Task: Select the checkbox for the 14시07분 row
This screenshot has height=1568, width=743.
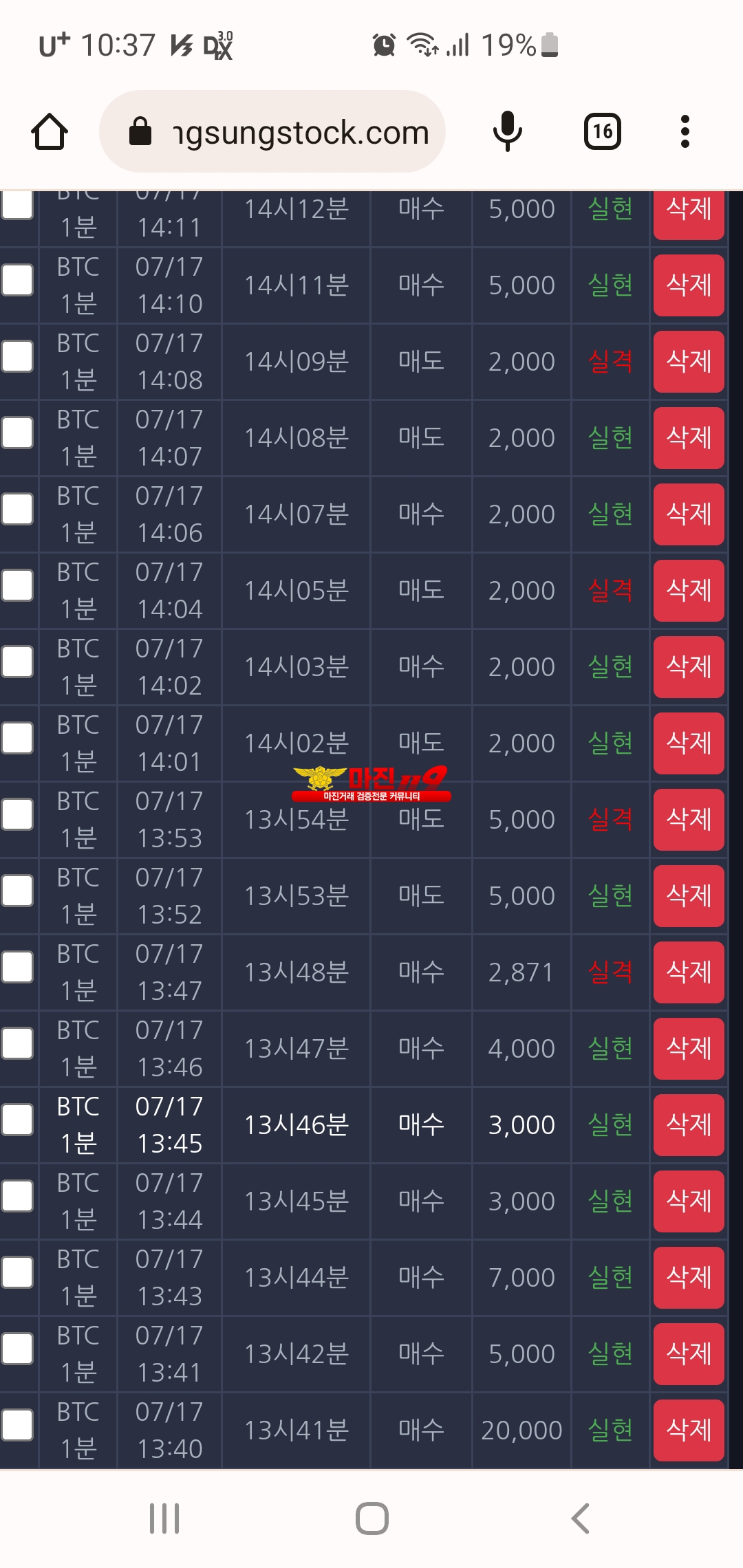Action: coord(17,509)
